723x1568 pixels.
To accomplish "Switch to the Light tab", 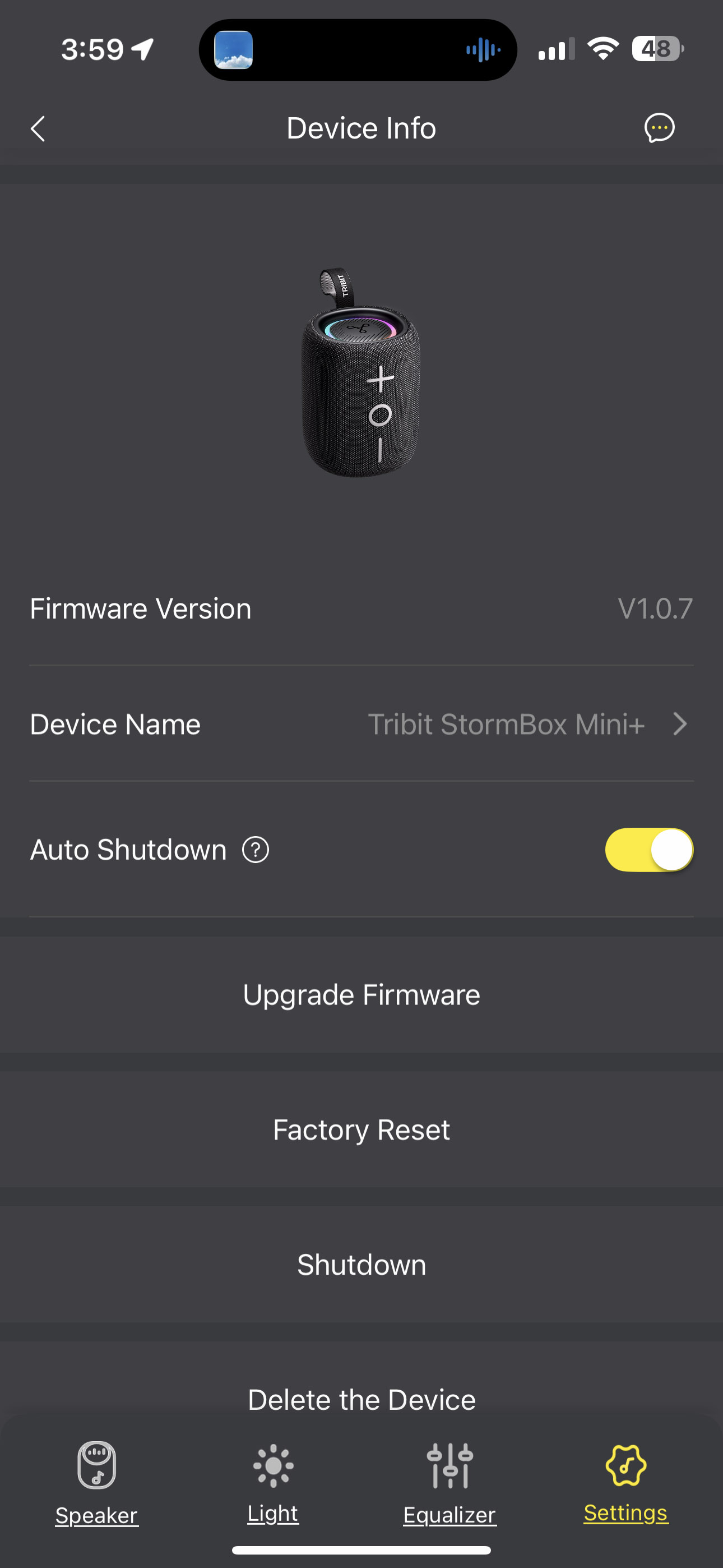I will point(272,1483).
